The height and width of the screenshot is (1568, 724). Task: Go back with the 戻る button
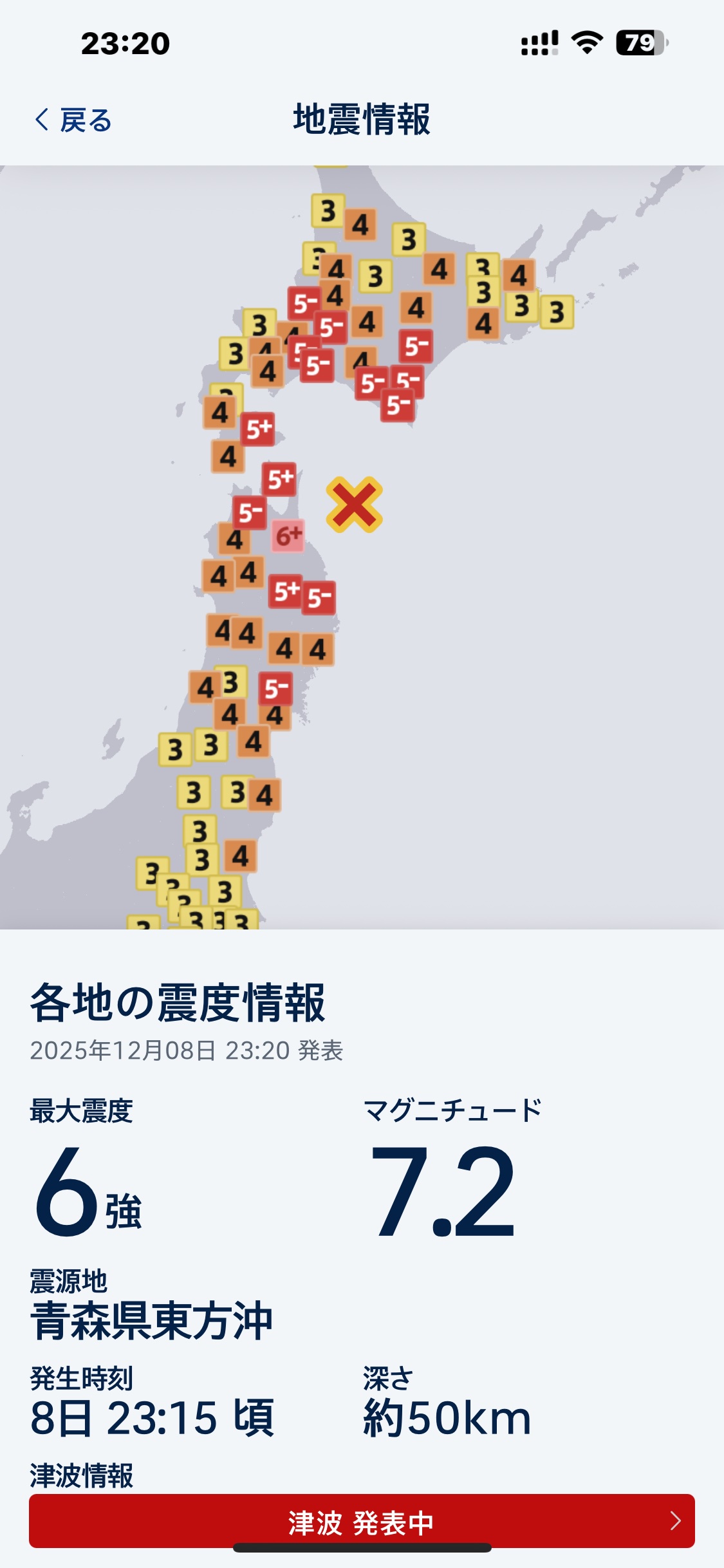tap(73, 120)
